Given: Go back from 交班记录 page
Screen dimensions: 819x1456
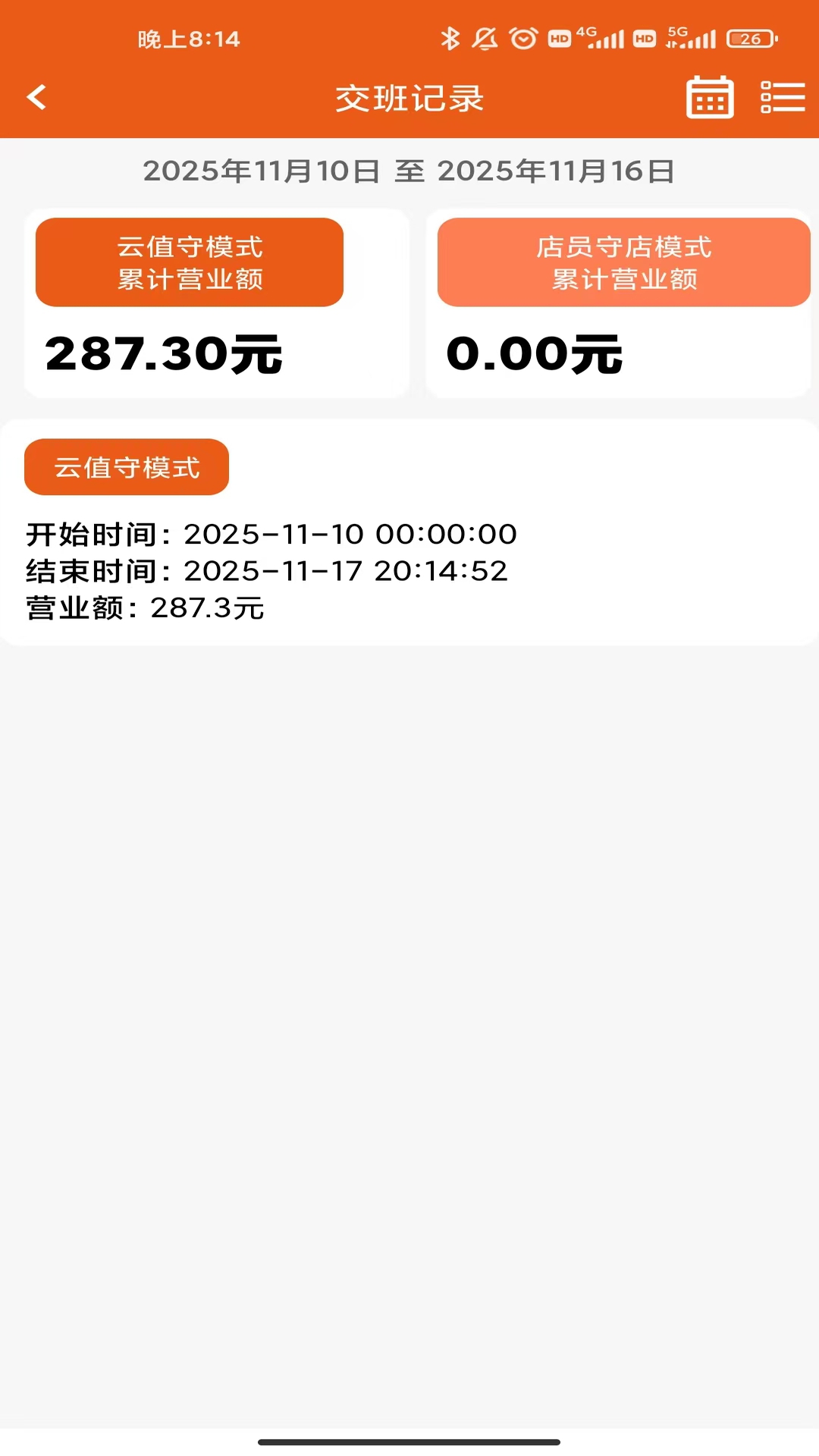Looking at the screenshot, I should point(36,97).
